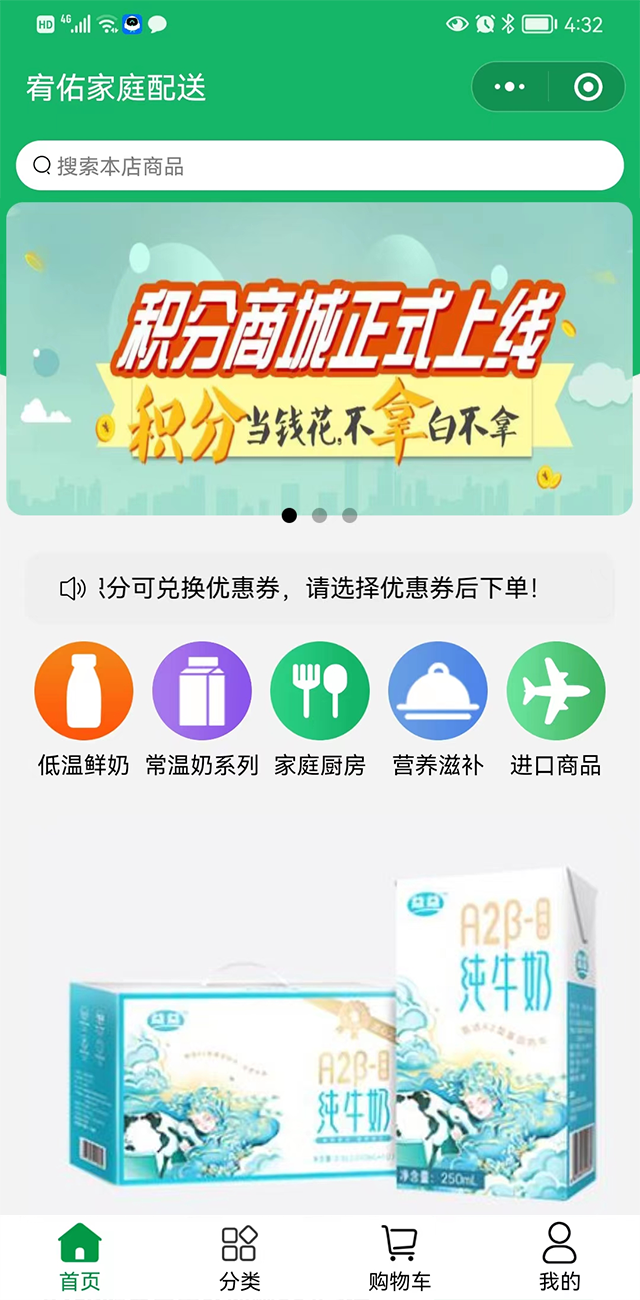Image resolution: width=640 pixels, height=1300 pixels.
Task: Open the mini program more options menu
Action: [x=510, y=87]
